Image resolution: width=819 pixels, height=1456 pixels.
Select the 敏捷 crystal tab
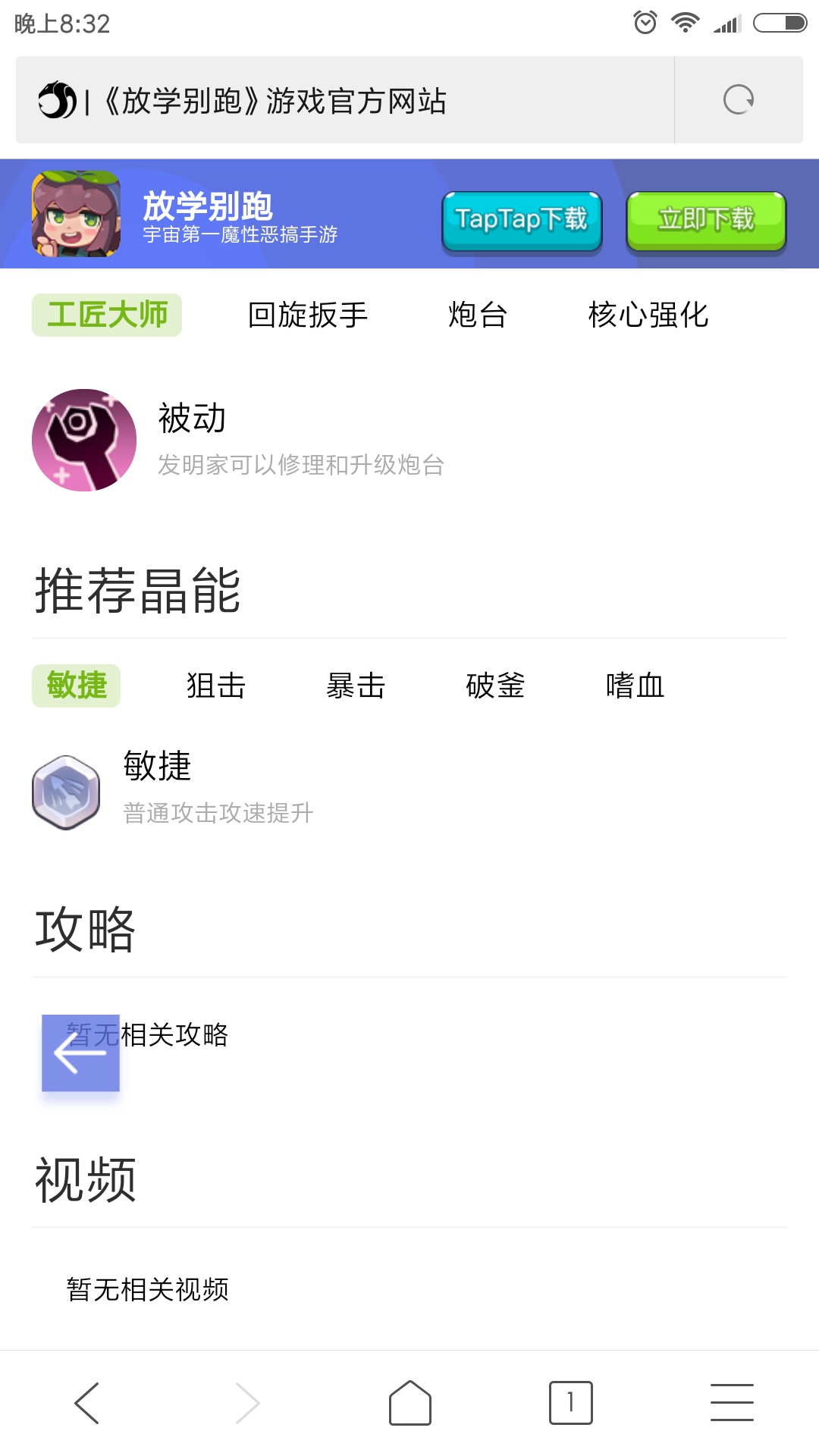[77, 686]
